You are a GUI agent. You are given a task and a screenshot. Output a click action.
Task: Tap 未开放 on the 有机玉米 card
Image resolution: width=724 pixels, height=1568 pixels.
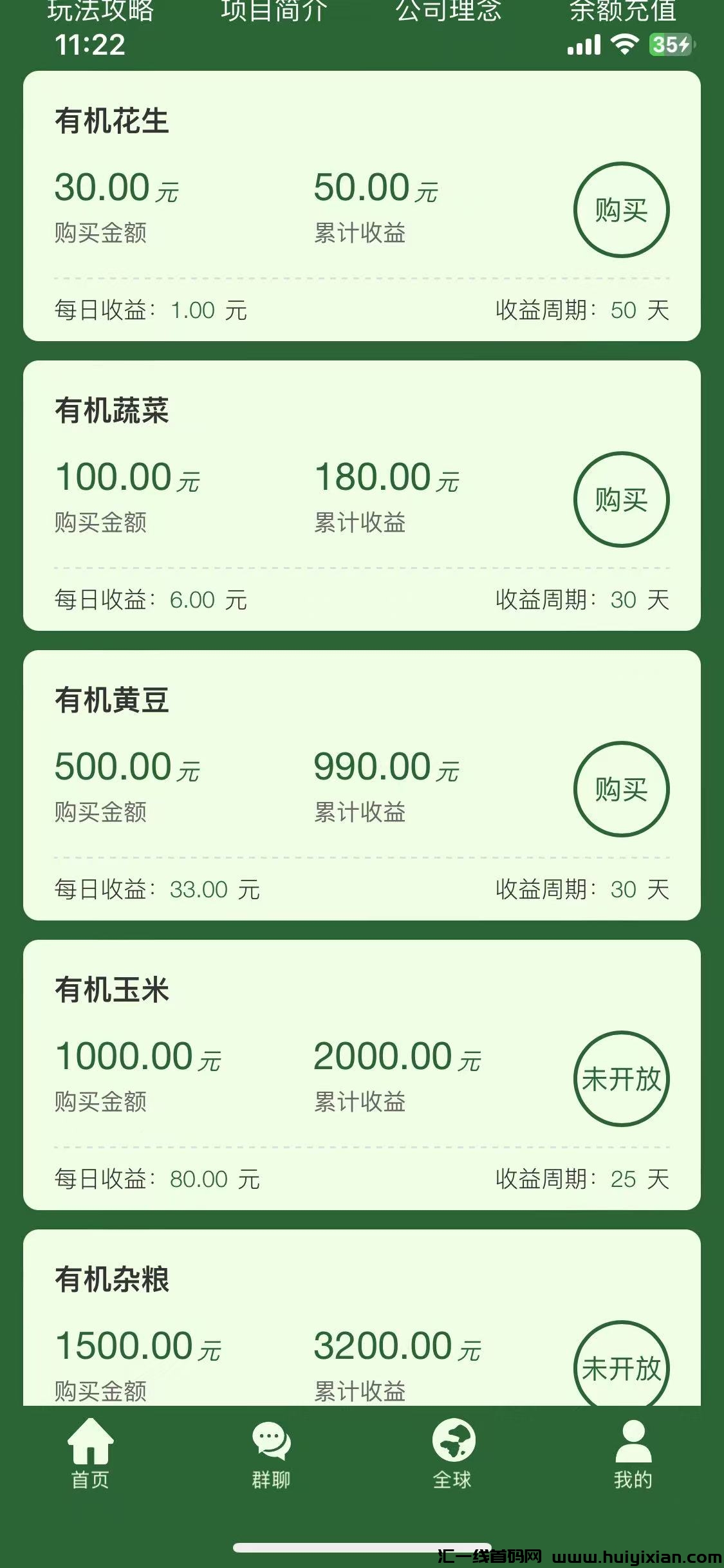pos(621,1079)
